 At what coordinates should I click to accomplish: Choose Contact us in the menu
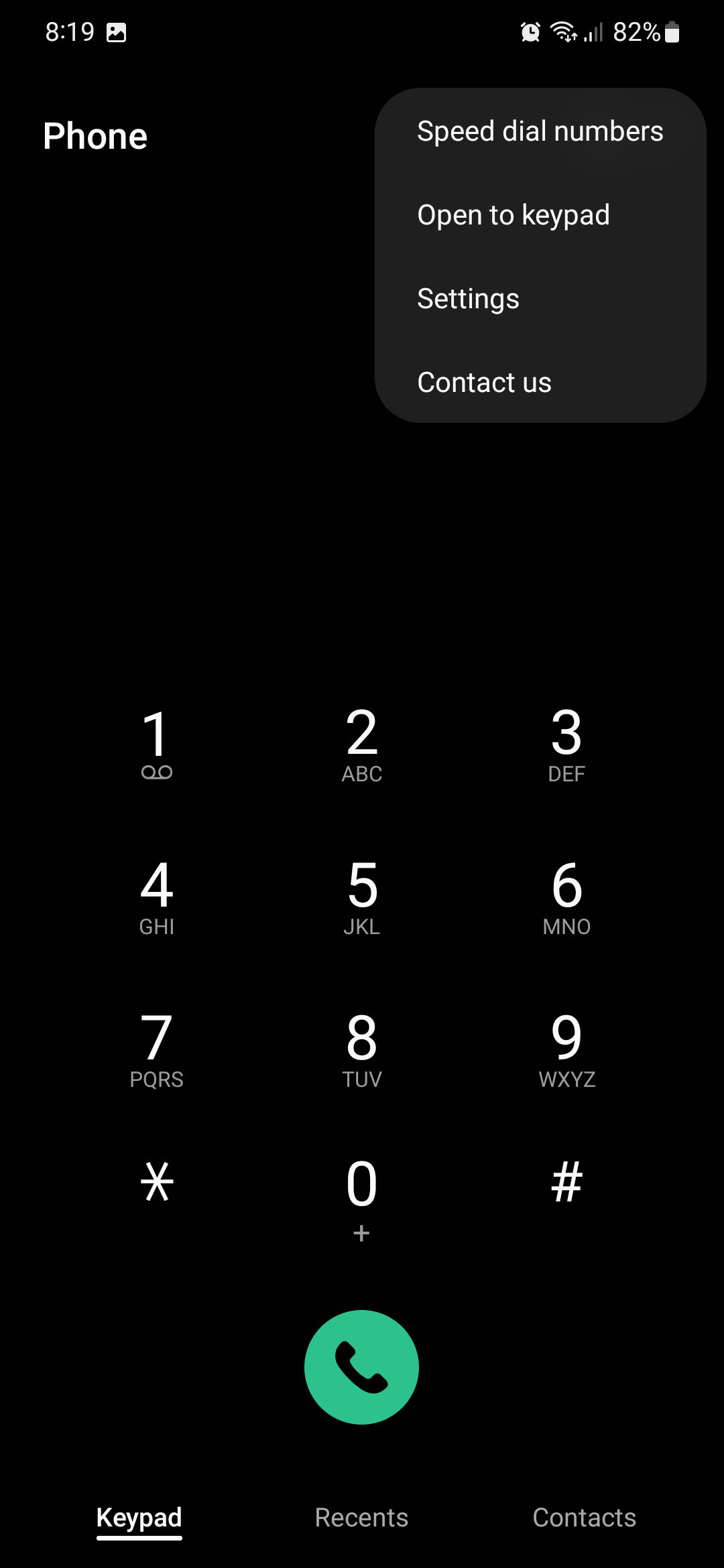click(484, 383)
